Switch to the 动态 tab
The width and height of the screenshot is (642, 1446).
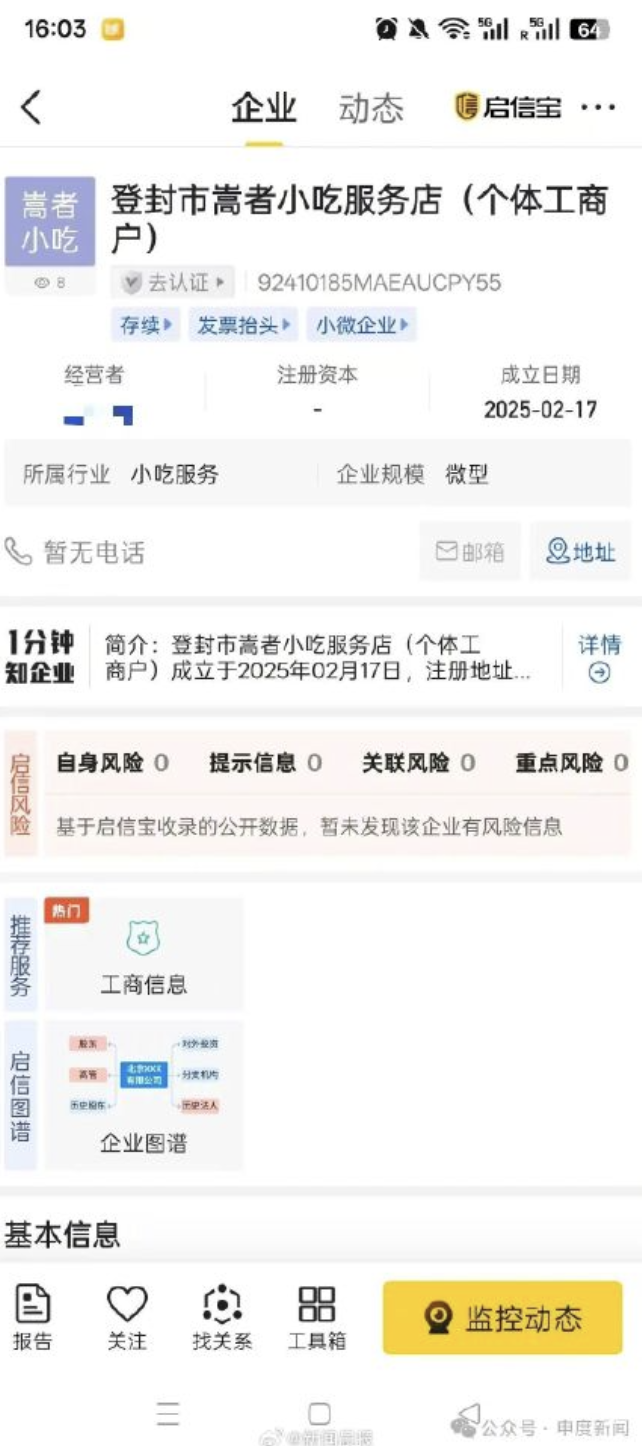[x=371, y=108]
